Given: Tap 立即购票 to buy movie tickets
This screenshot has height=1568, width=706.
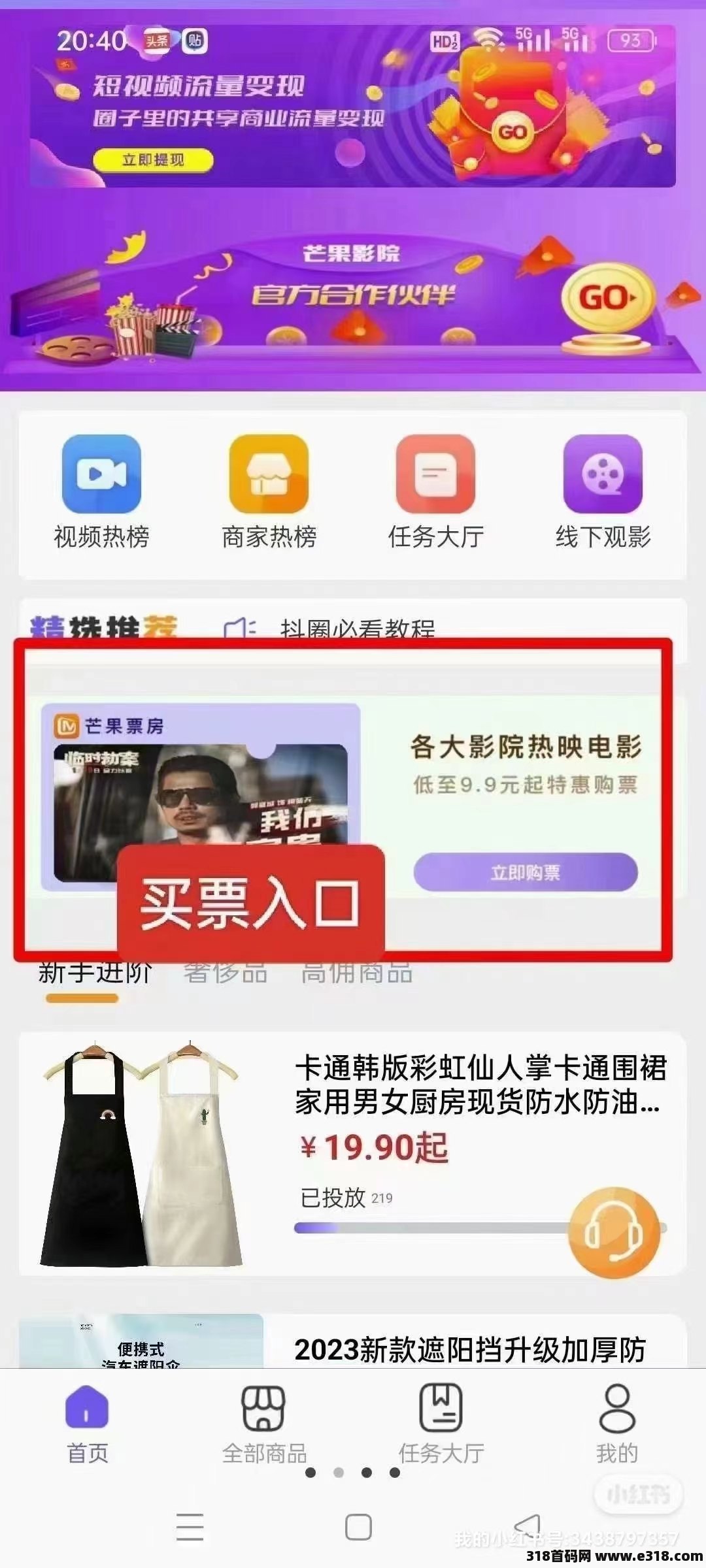Looking at the screenshot, I should (x=525, y=872).
